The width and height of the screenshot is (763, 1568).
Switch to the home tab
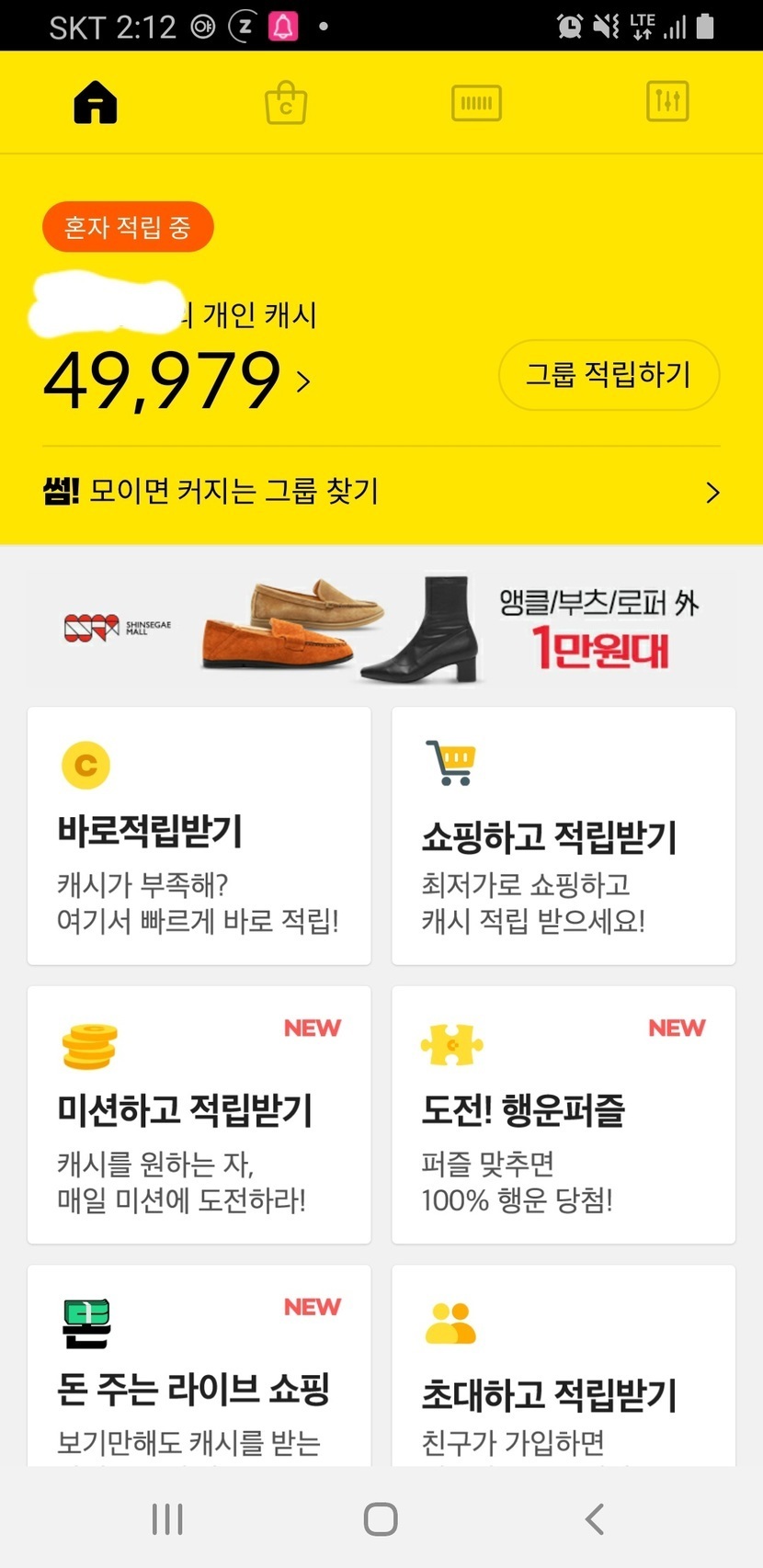(x=96, y=102)
